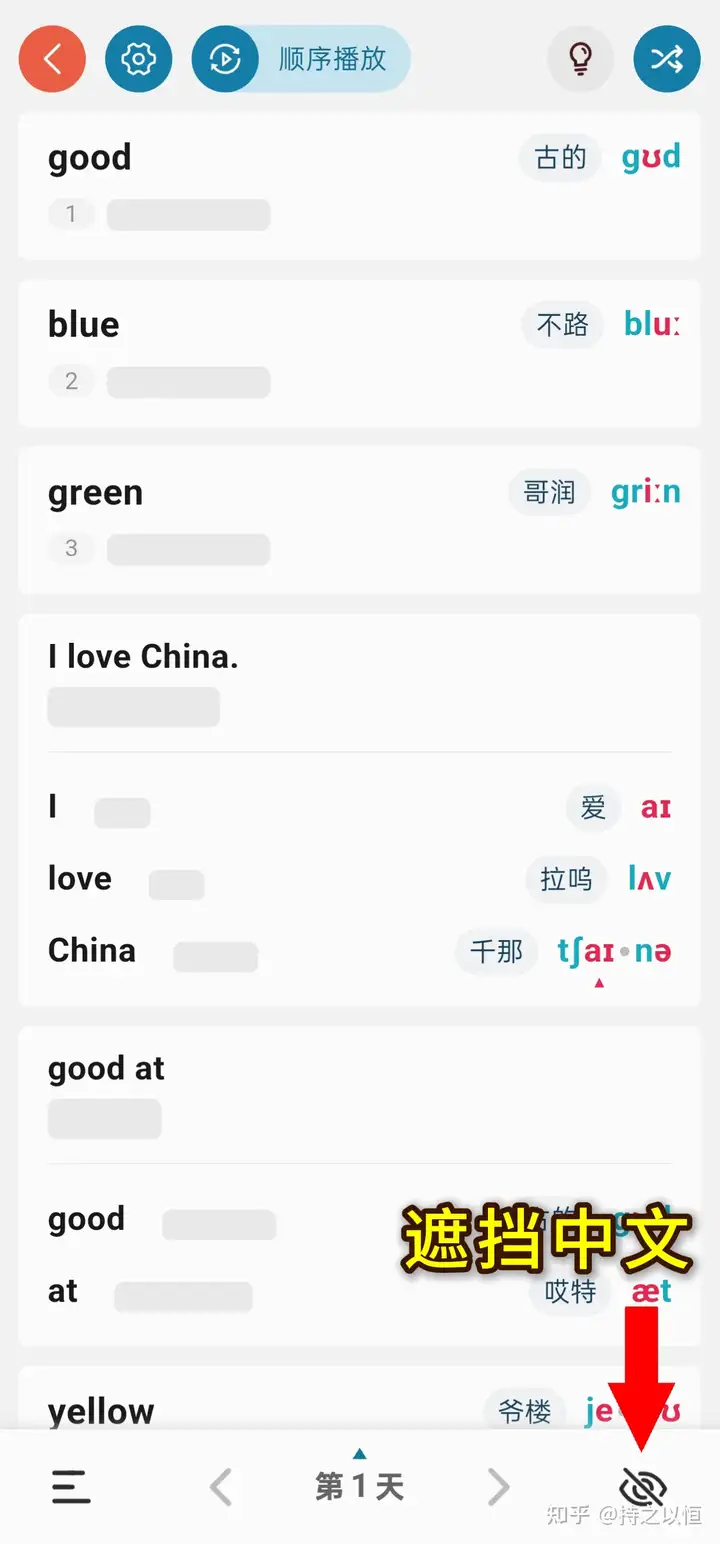This screenshot has width=720, height=1544.
Task: Enable shuffle mode
Action: 667,59
